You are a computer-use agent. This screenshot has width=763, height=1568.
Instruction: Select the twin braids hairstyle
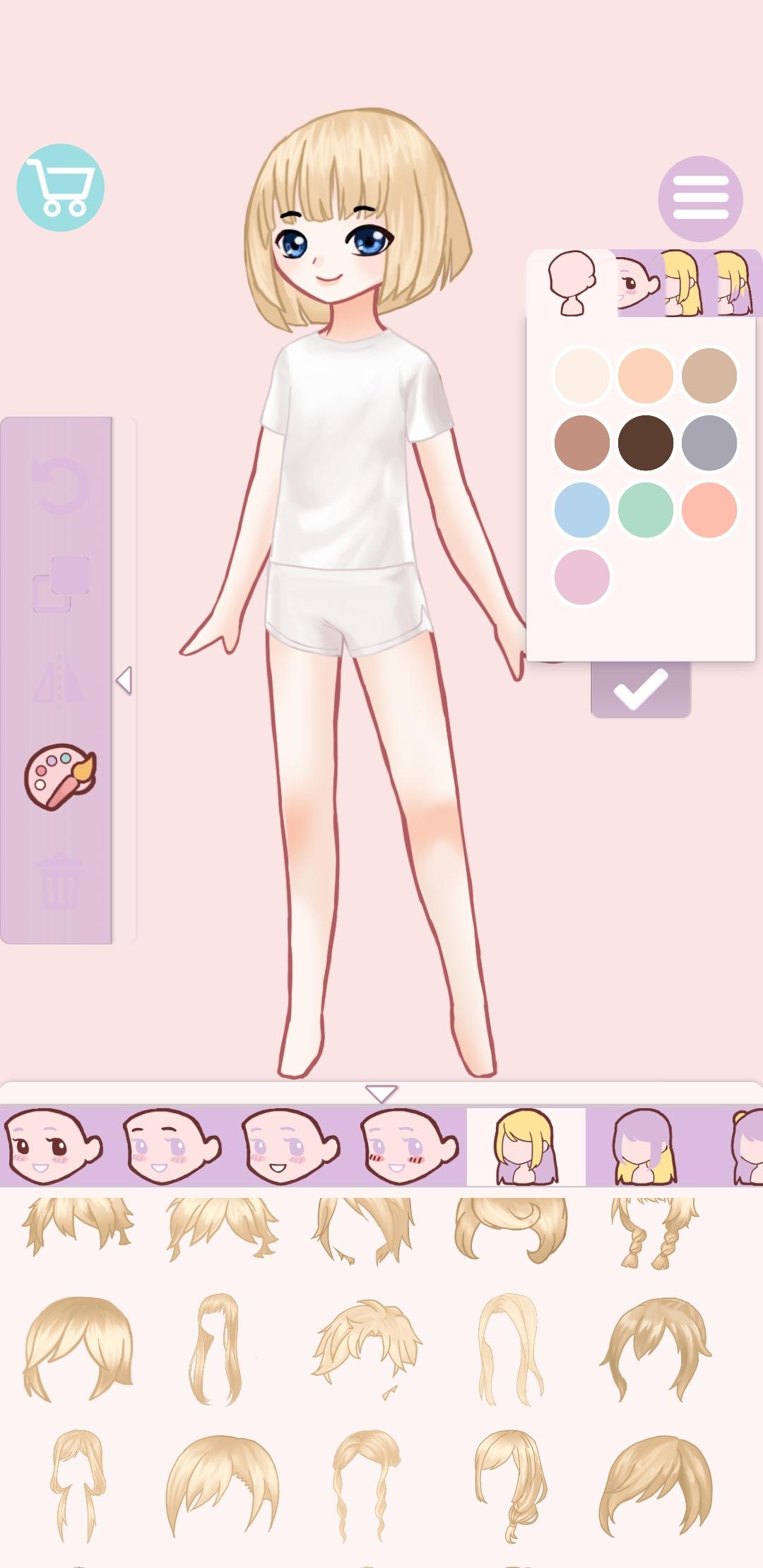[x=653, y=1233]
